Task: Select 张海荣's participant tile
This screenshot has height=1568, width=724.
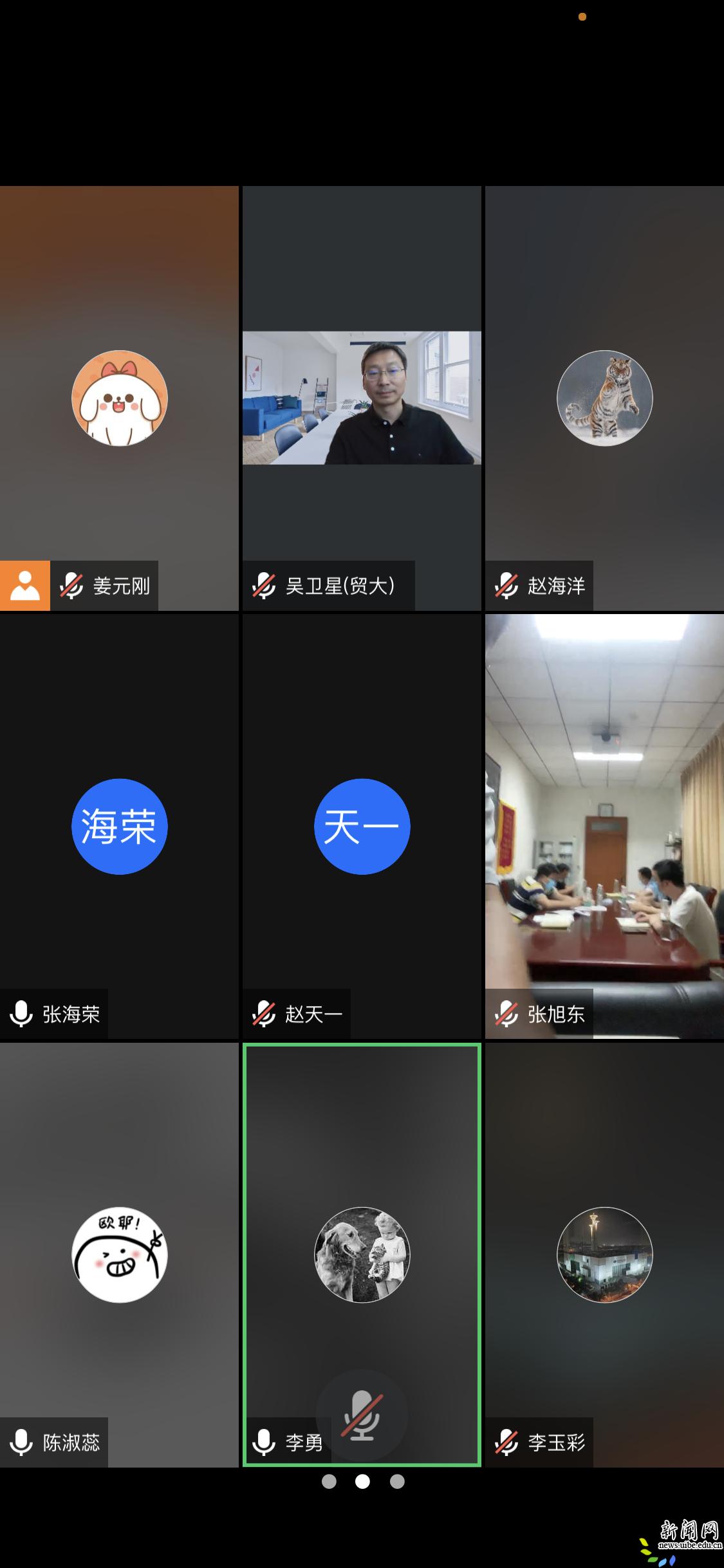Action: [119, 826]
